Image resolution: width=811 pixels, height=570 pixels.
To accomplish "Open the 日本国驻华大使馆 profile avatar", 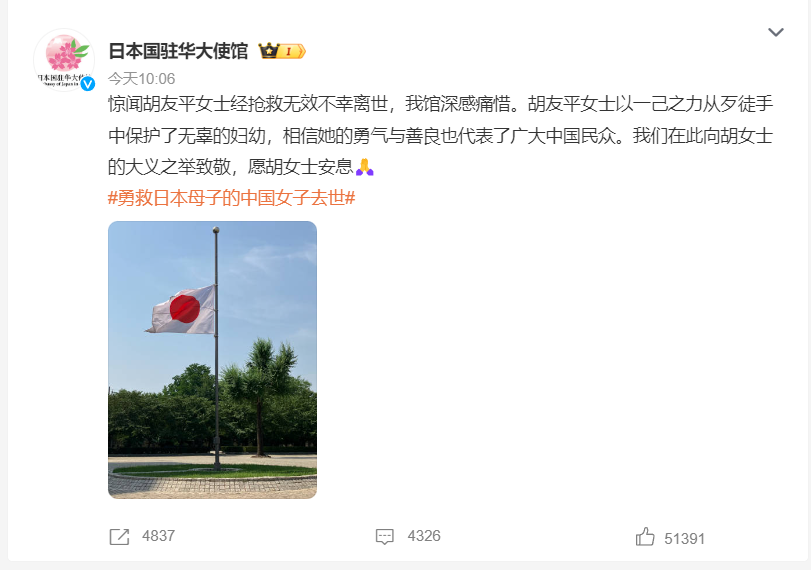I will click(64, 60).
